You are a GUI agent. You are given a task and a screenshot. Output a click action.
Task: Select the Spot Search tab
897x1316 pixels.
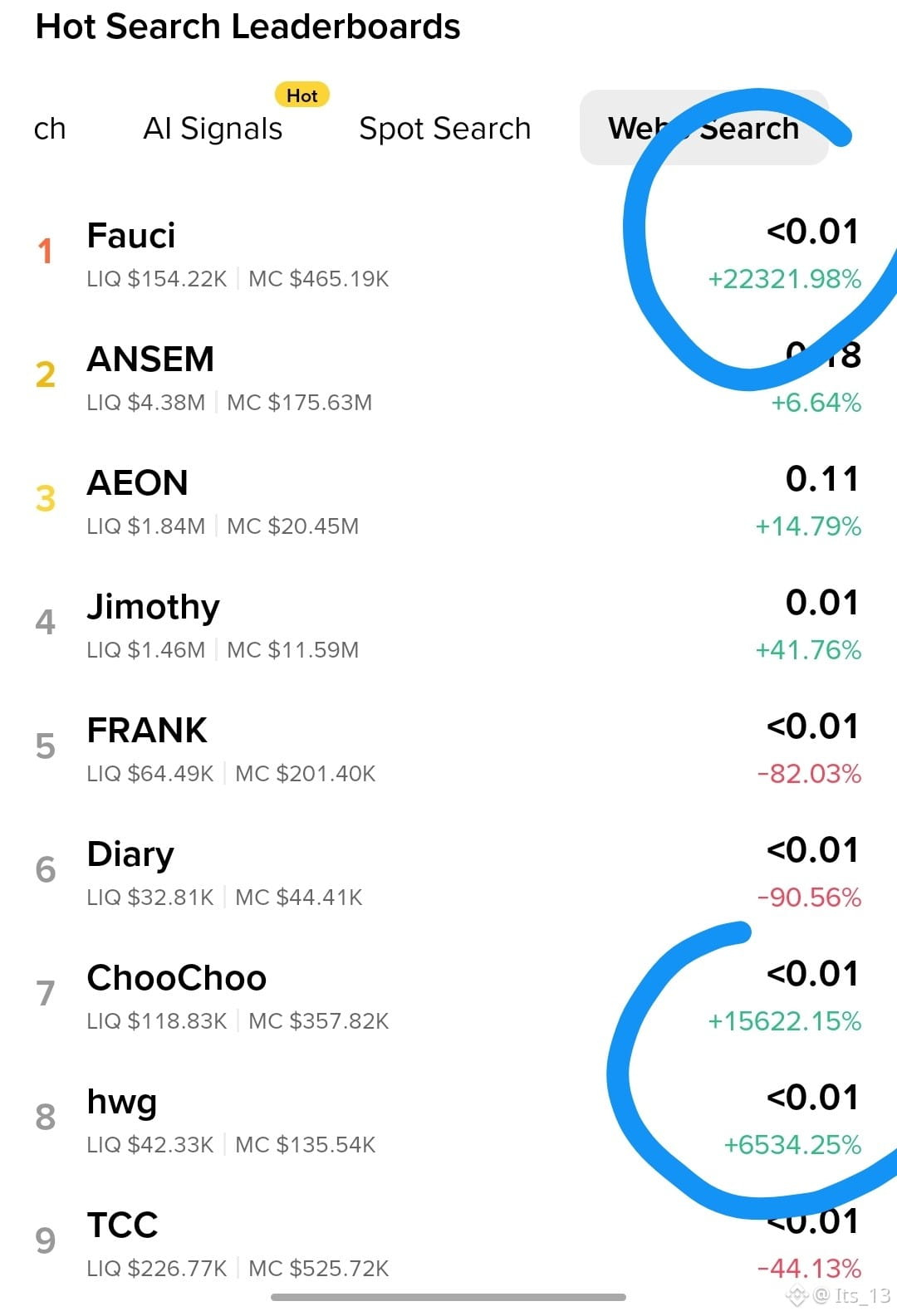444,129
